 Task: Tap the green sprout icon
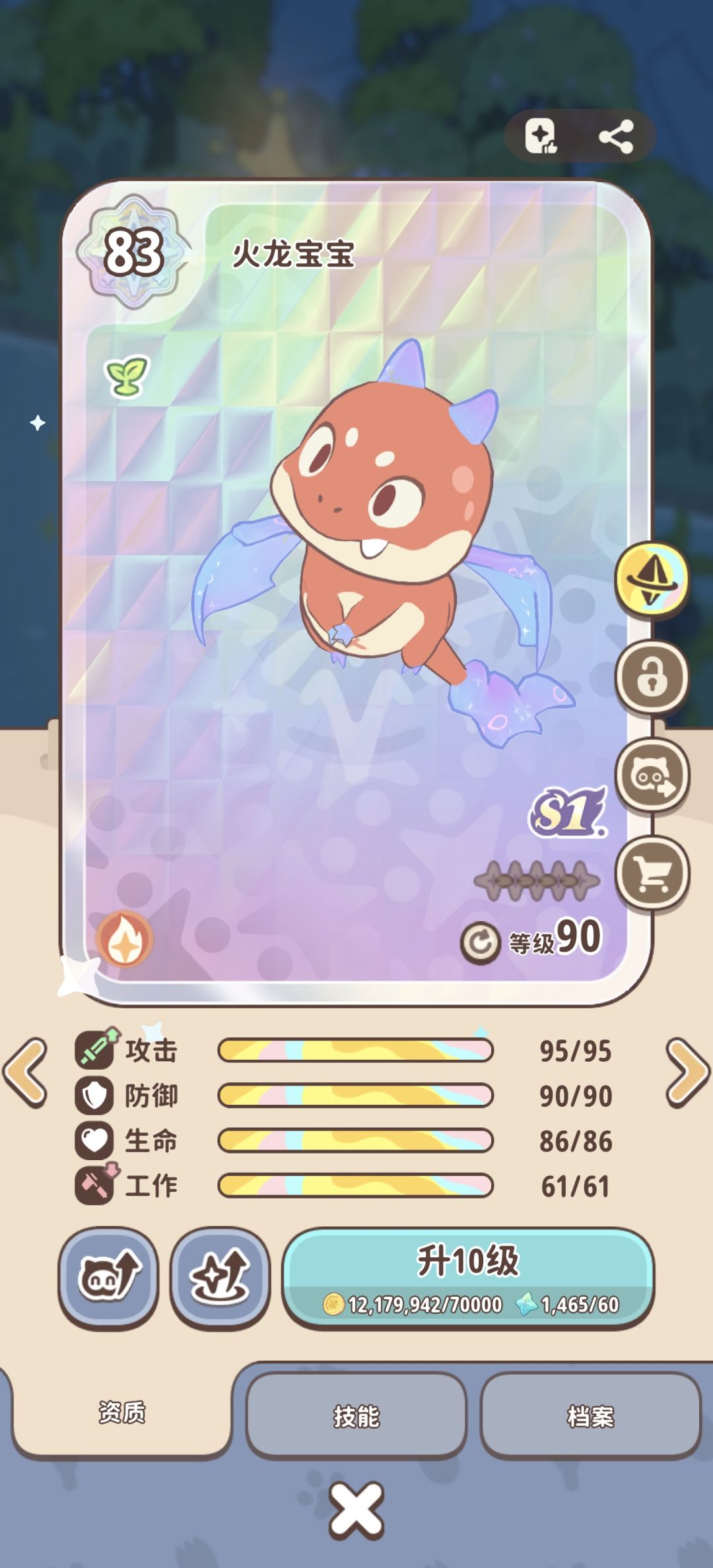(x=127, y=376)
